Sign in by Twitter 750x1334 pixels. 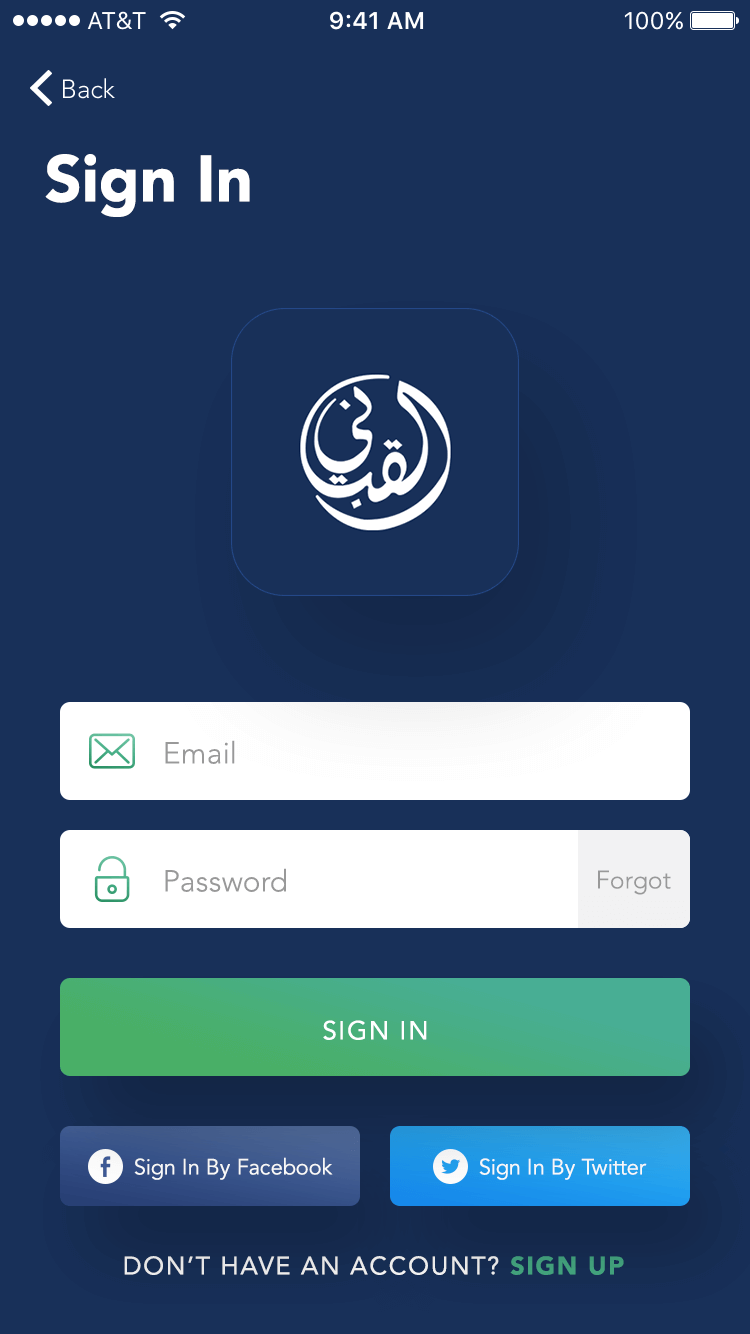click(x=540, y=1166)
